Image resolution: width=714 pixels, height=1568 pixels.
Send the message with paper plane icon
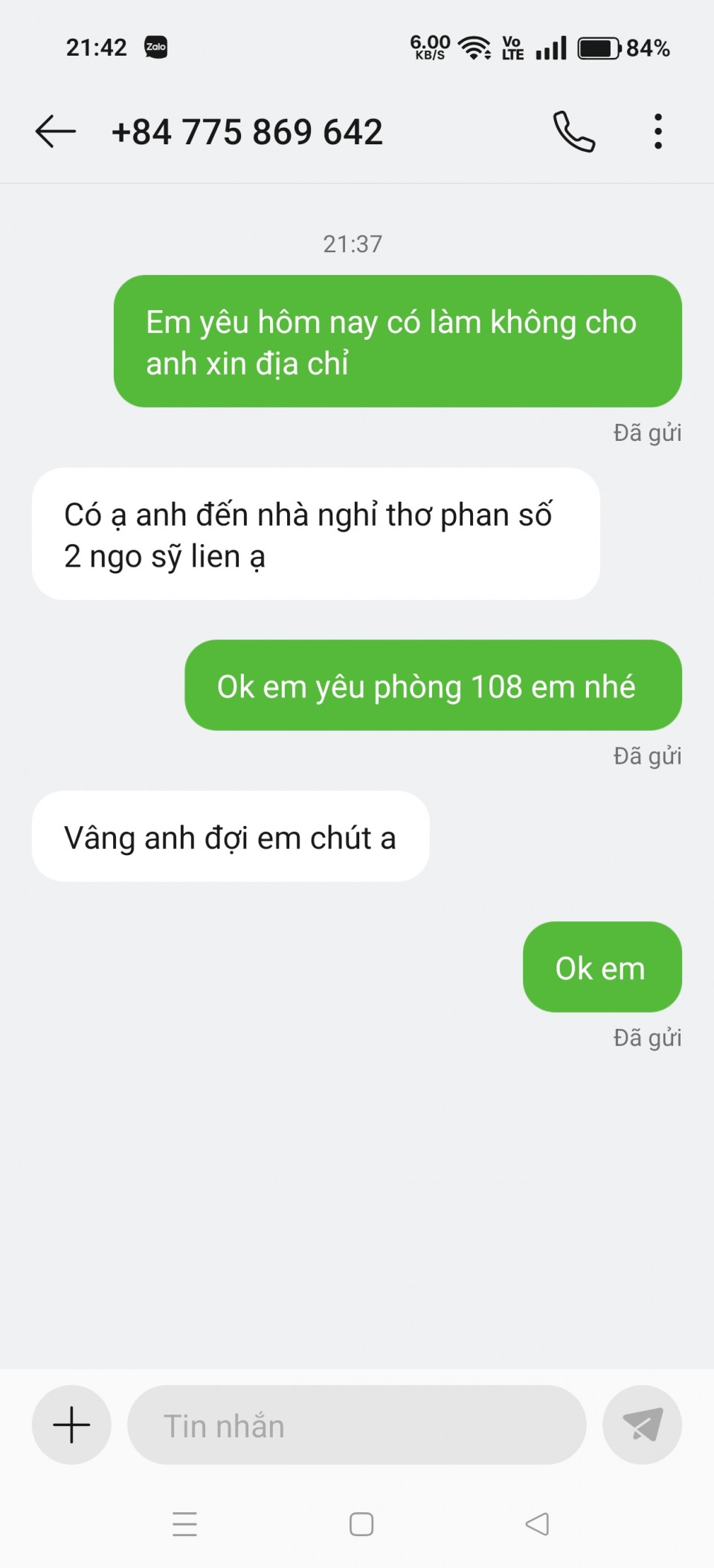[x=642, y=1425]
